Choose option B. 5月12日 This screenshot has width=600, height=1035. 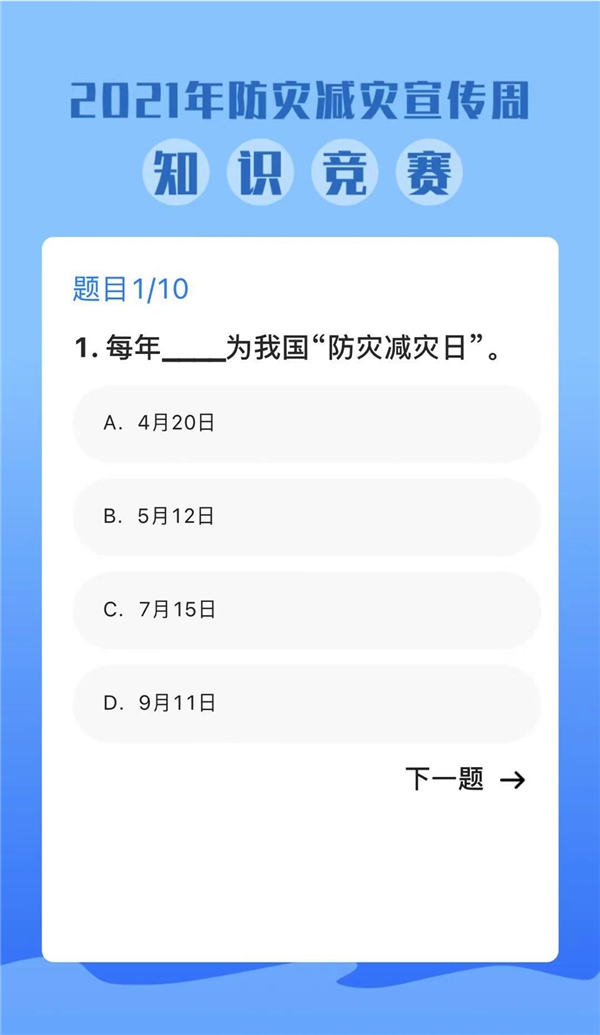[x=306, y=516]
